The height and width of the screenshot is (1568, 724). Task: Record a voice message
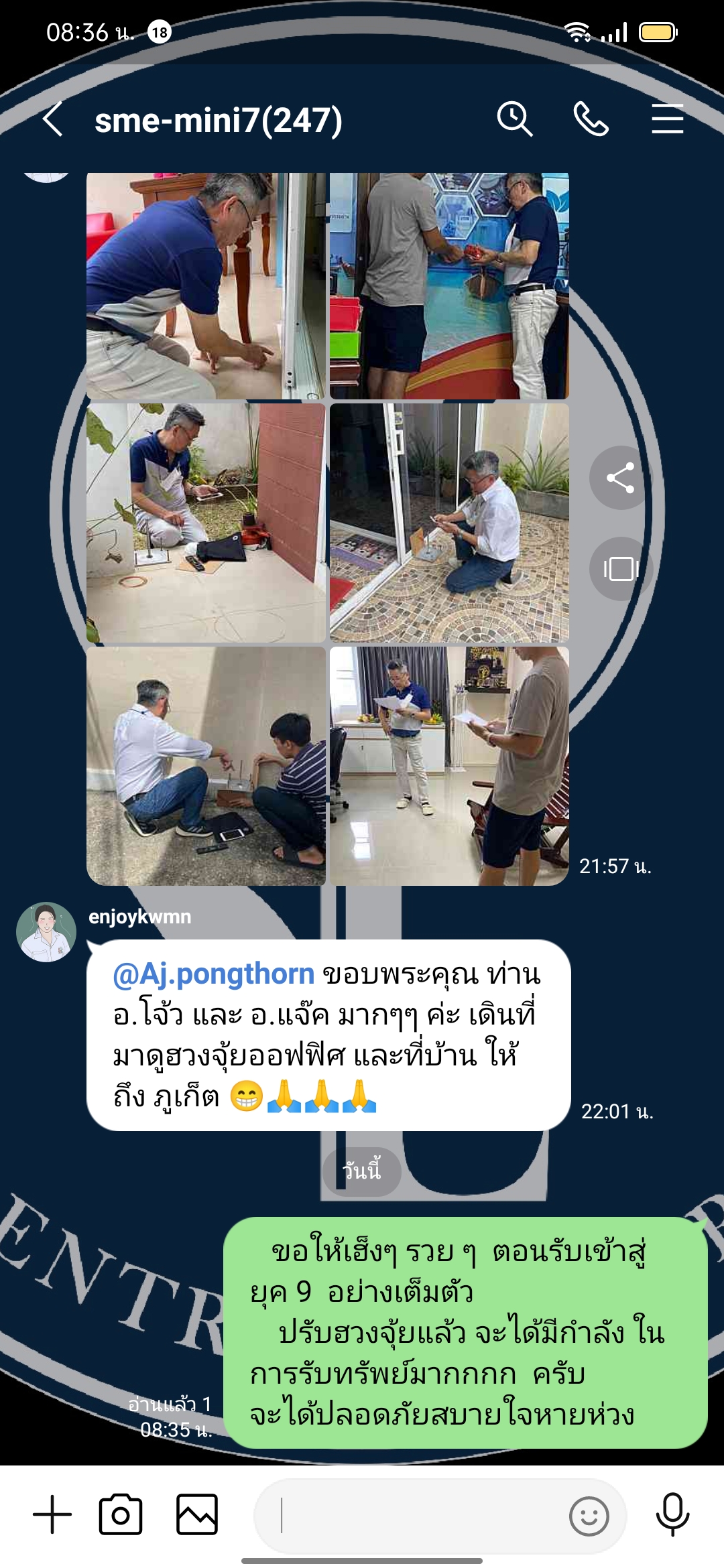tap(672, 1514)
